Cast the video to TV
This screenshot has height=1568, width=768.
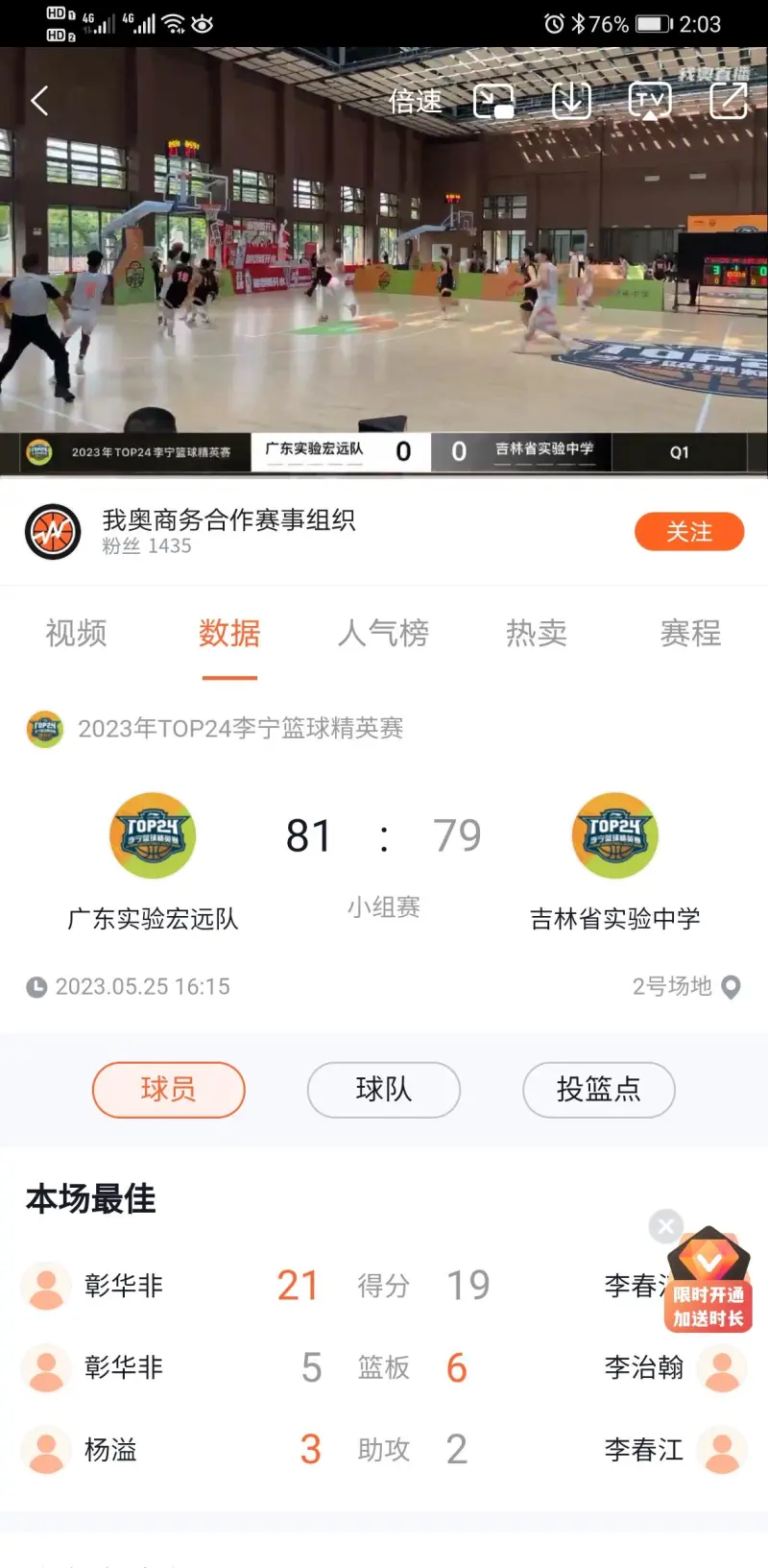coord(650,101)
